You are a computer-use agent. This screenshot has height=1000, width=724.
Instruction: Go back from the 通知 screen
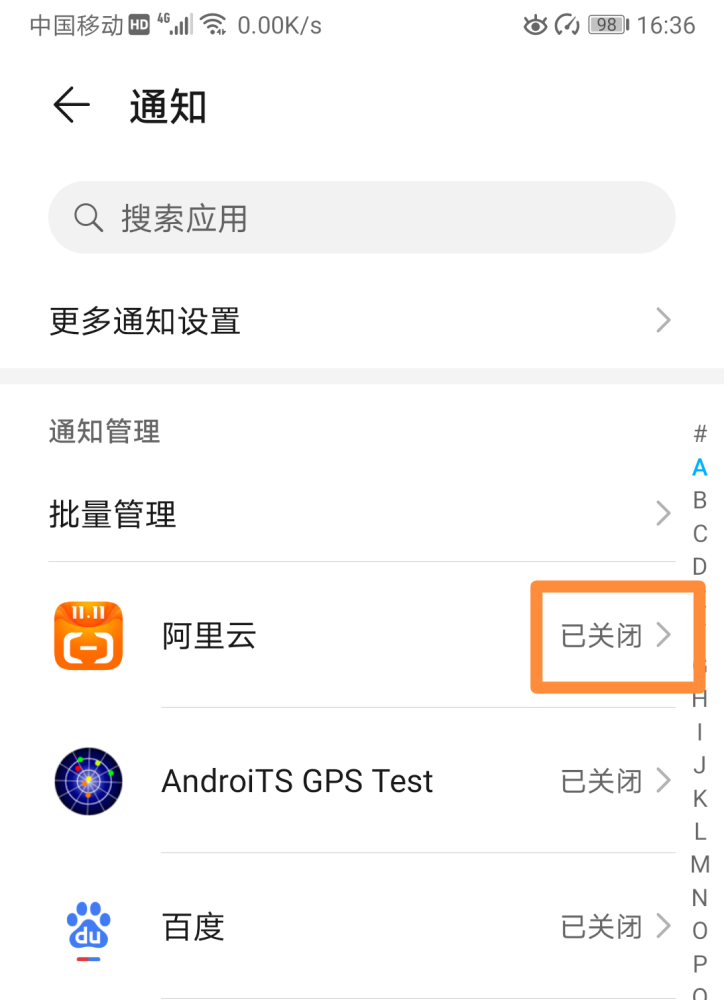tap(71, 106)
